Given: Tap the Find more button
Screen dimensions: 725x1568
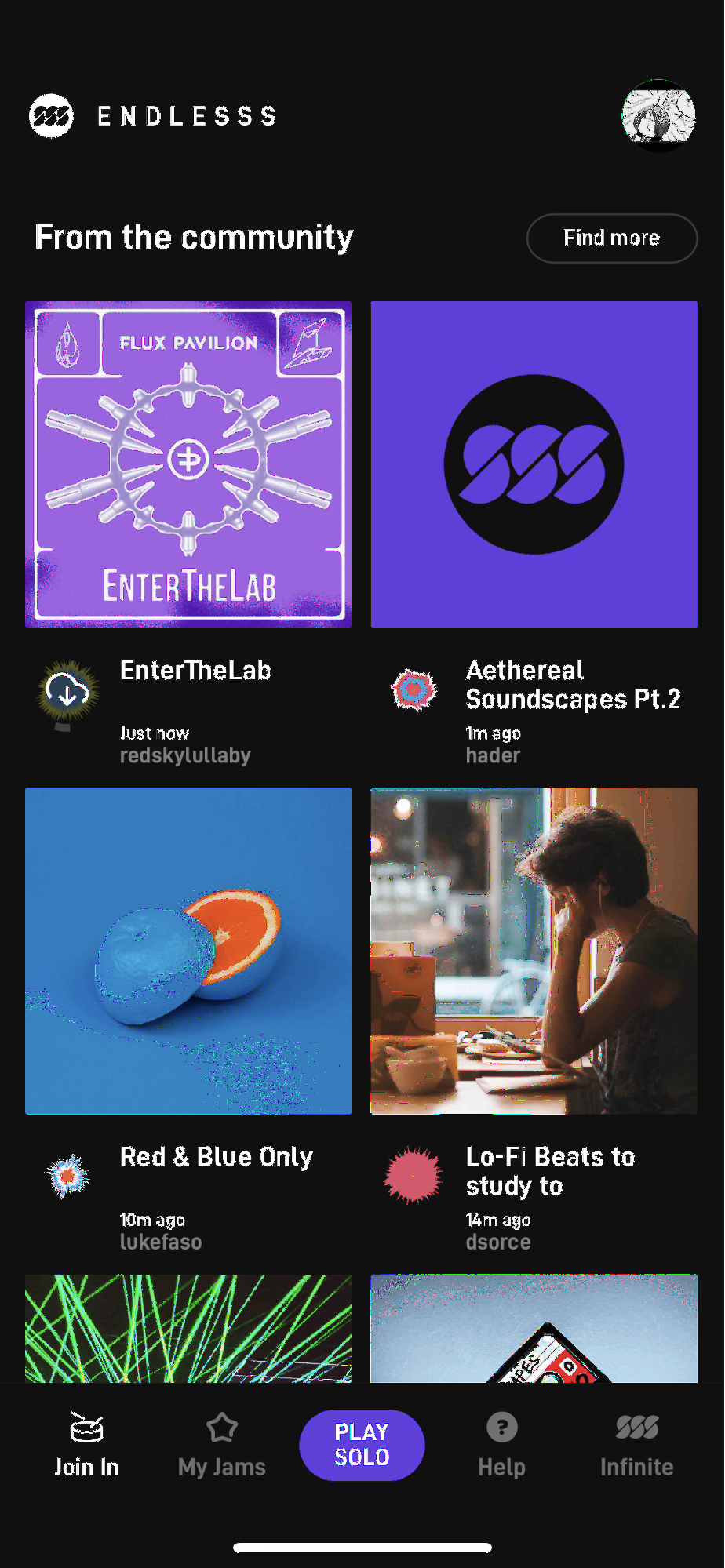Looking at the screenshot, I should pos(611,238).
